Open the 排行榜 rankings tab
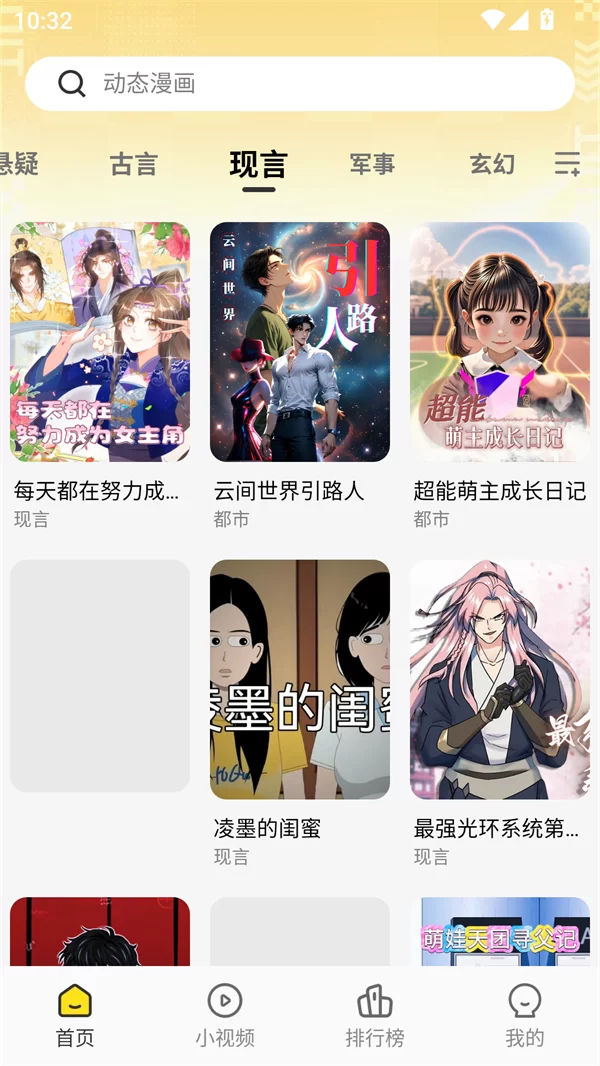Viewport: 600px width, 1066px height. [375, 1017]
